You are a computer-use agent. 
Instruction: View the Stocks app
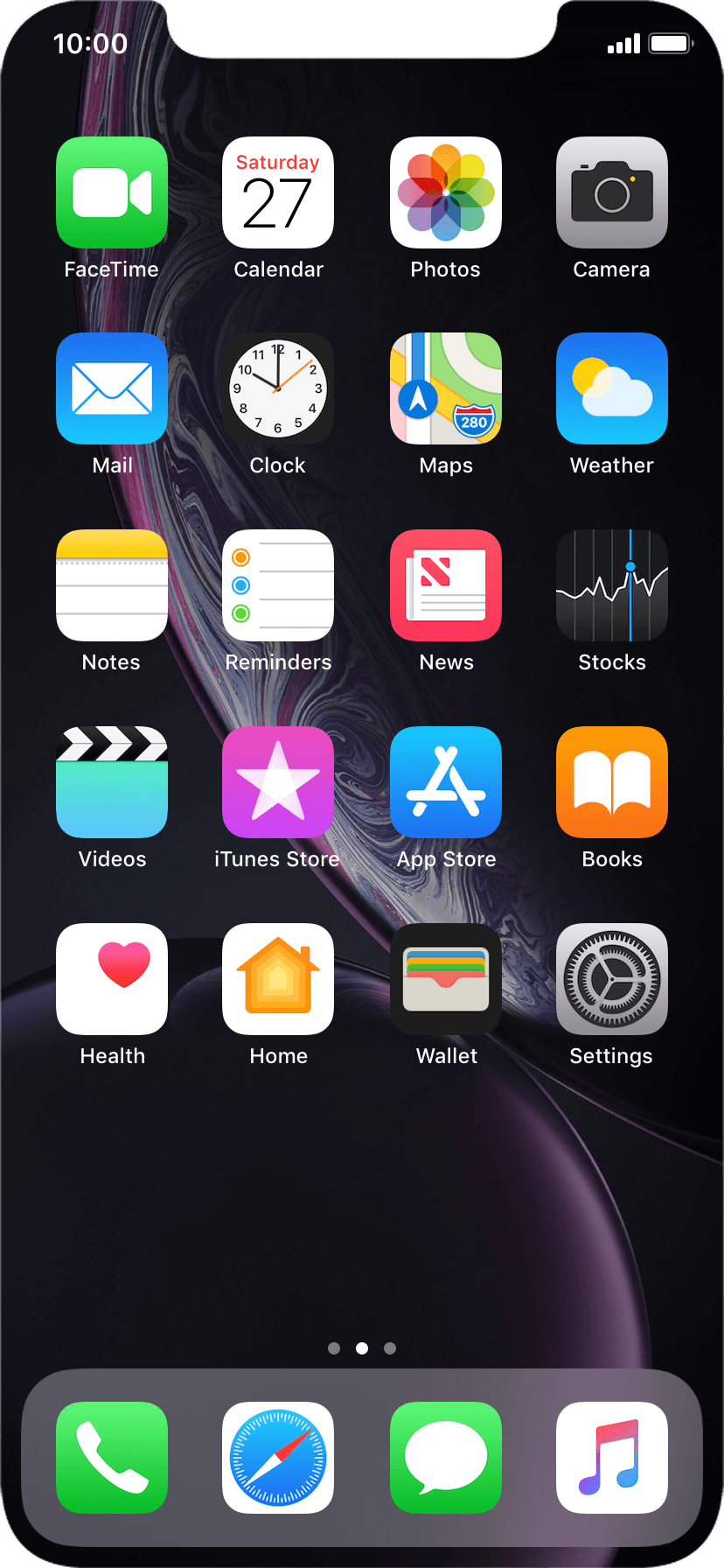(x=611, y=585)
